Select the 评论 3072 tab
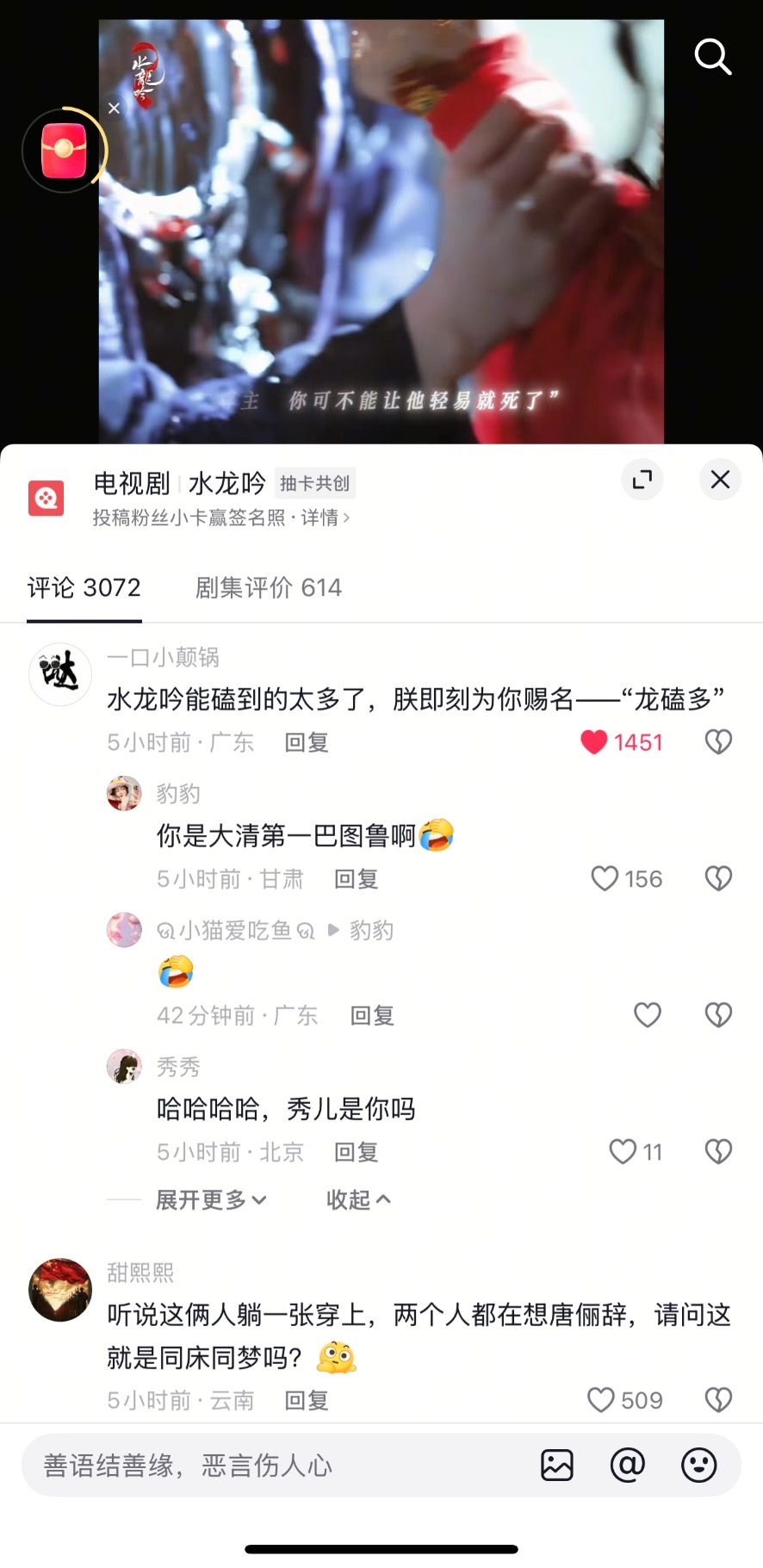 pos(84,587)
